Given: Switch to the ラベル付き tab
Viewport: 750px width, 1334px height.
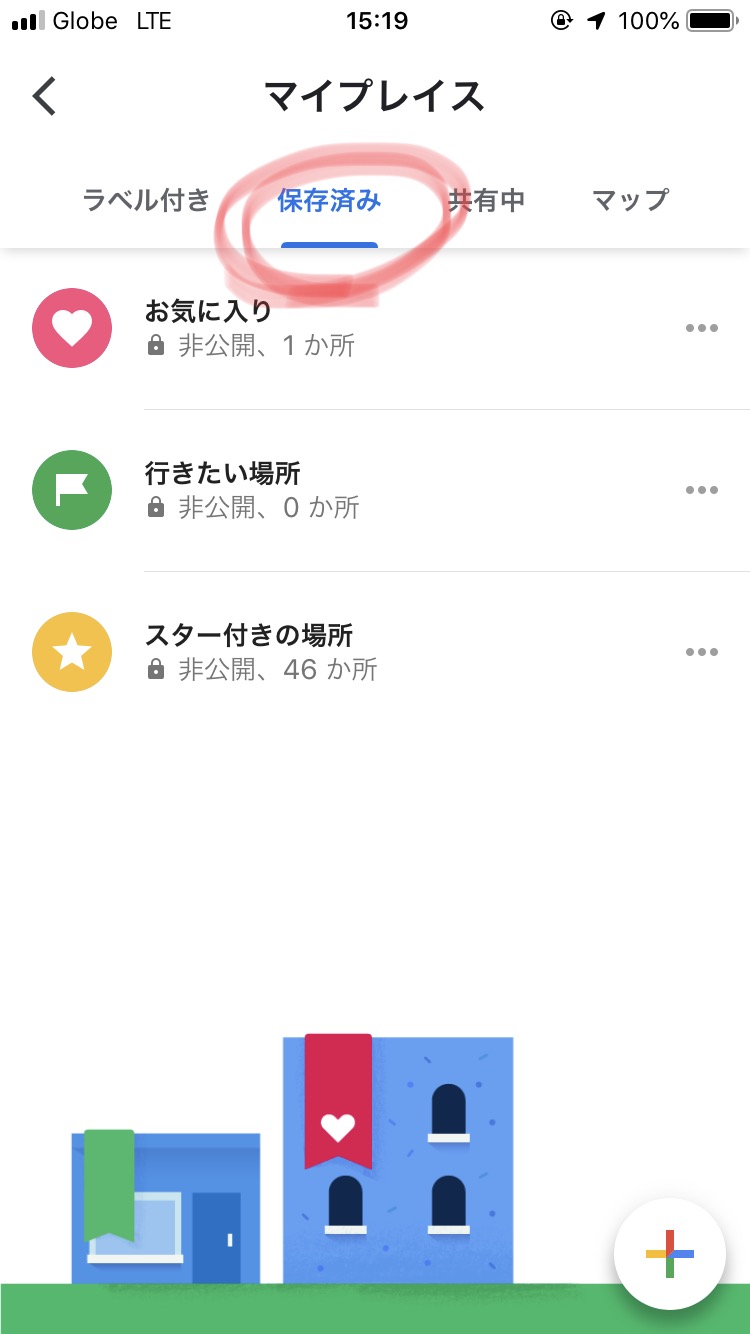Looking at the screenshot, I should pyautogui.click(x=145, y=200).
